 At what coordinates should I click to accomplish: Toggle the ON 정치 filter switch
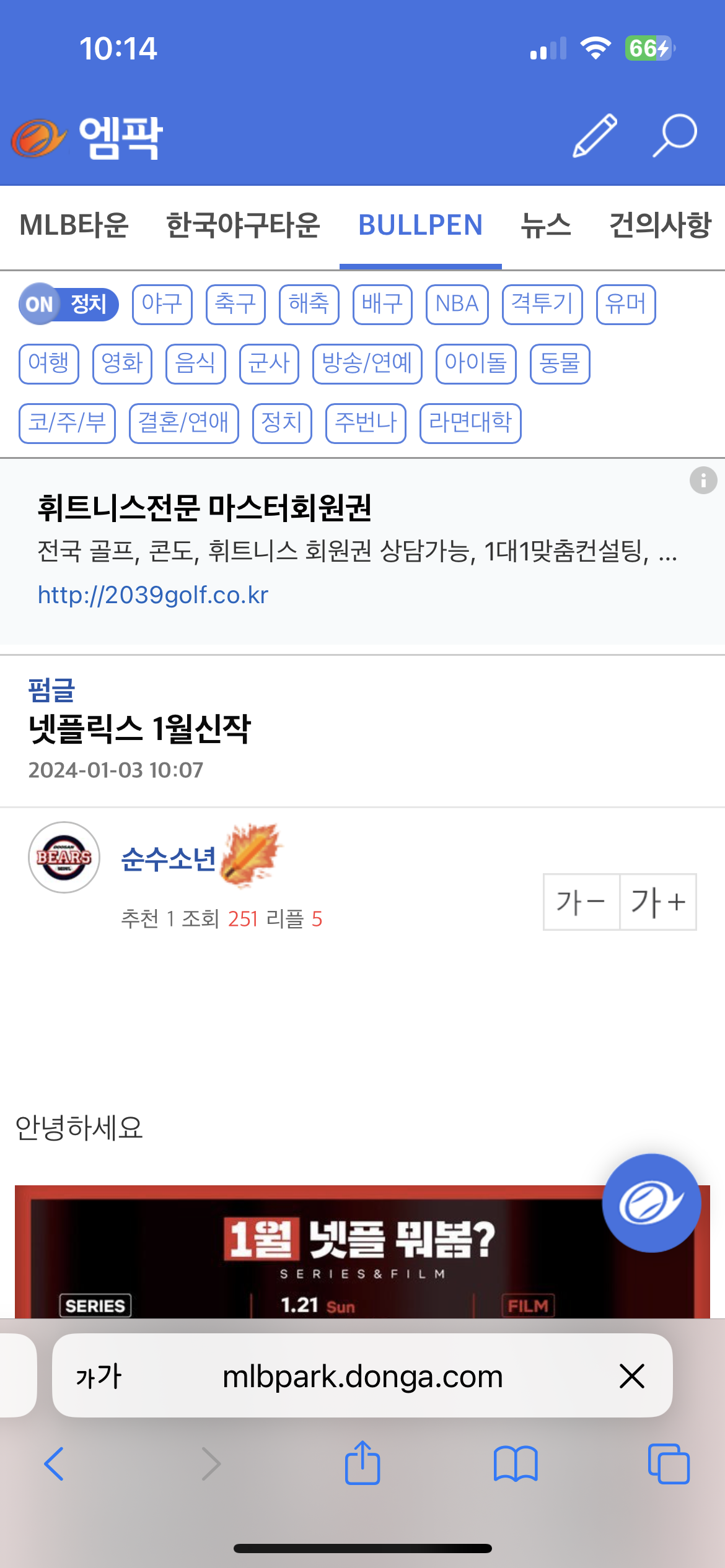(x=67, y=304)
